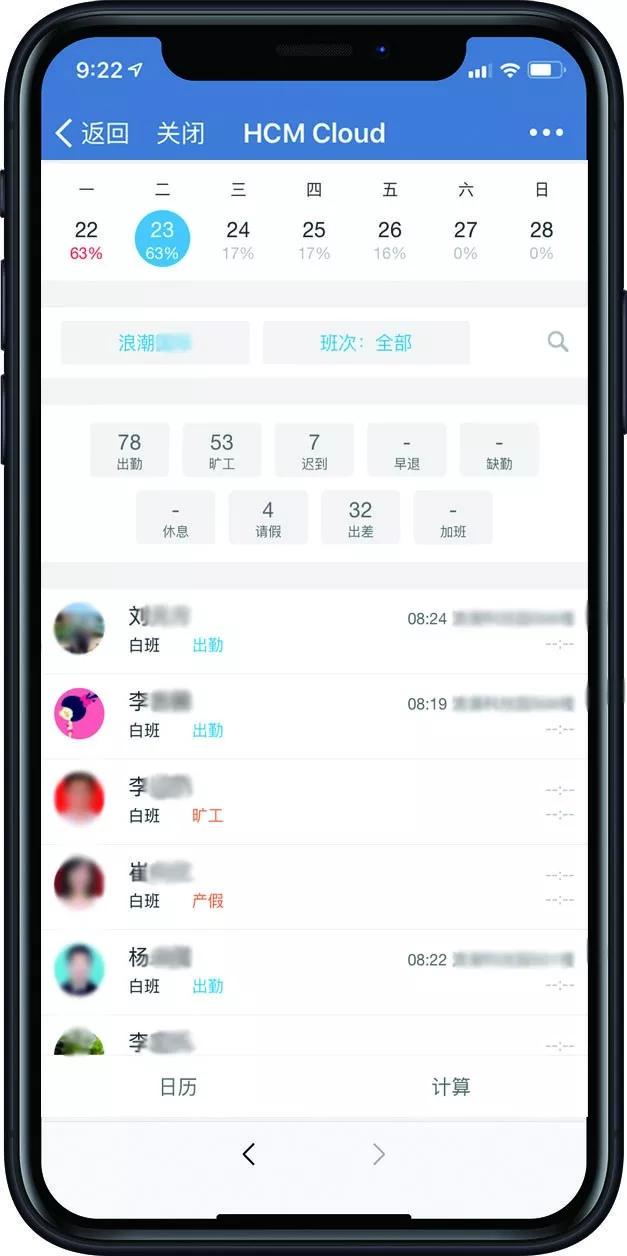Image resolution: width=627 pixels, height=1256 pixels.
Task: Open the 浪潮 department selector
Action: [155, 343]
